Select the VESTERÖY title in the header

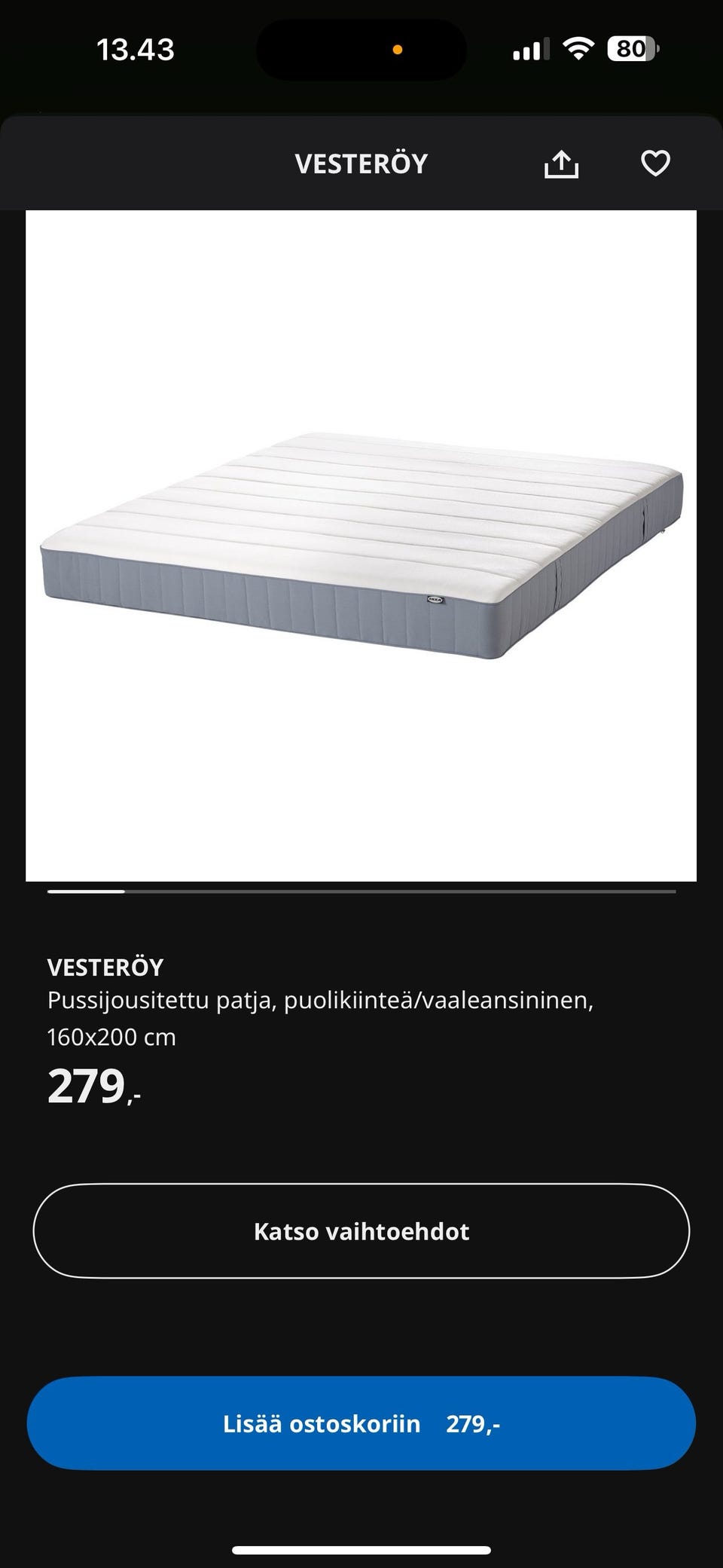(361, 163)
